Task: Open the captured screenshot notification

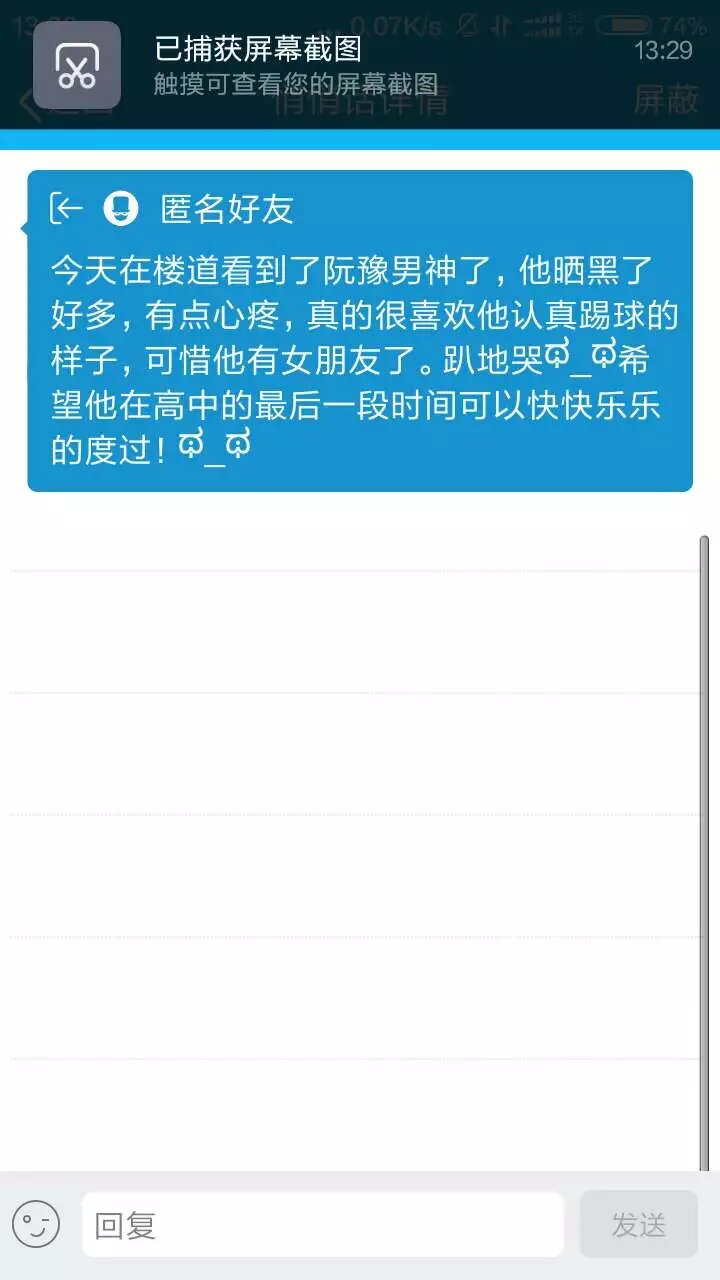Action: [300, 64]
